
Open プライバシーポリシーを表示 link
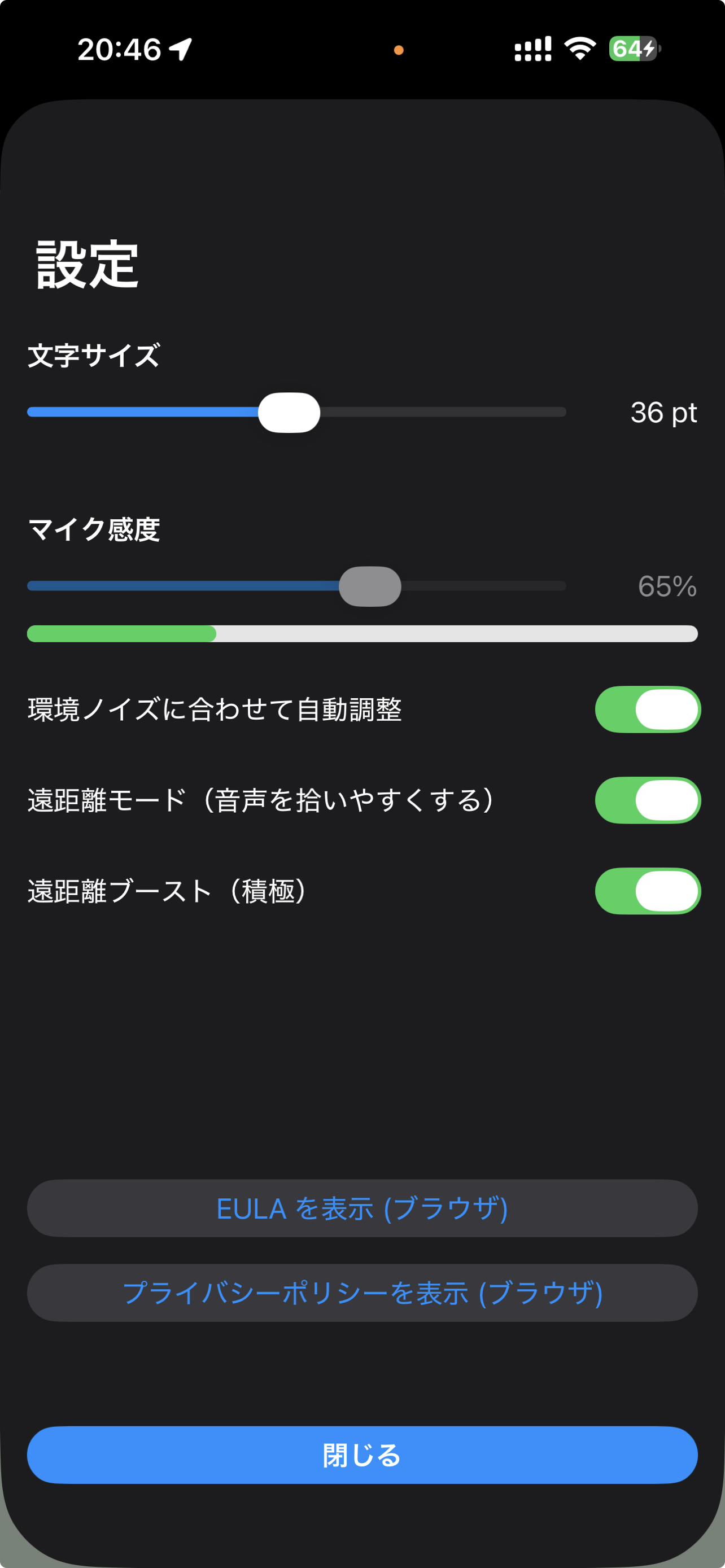click(362, 1292)
